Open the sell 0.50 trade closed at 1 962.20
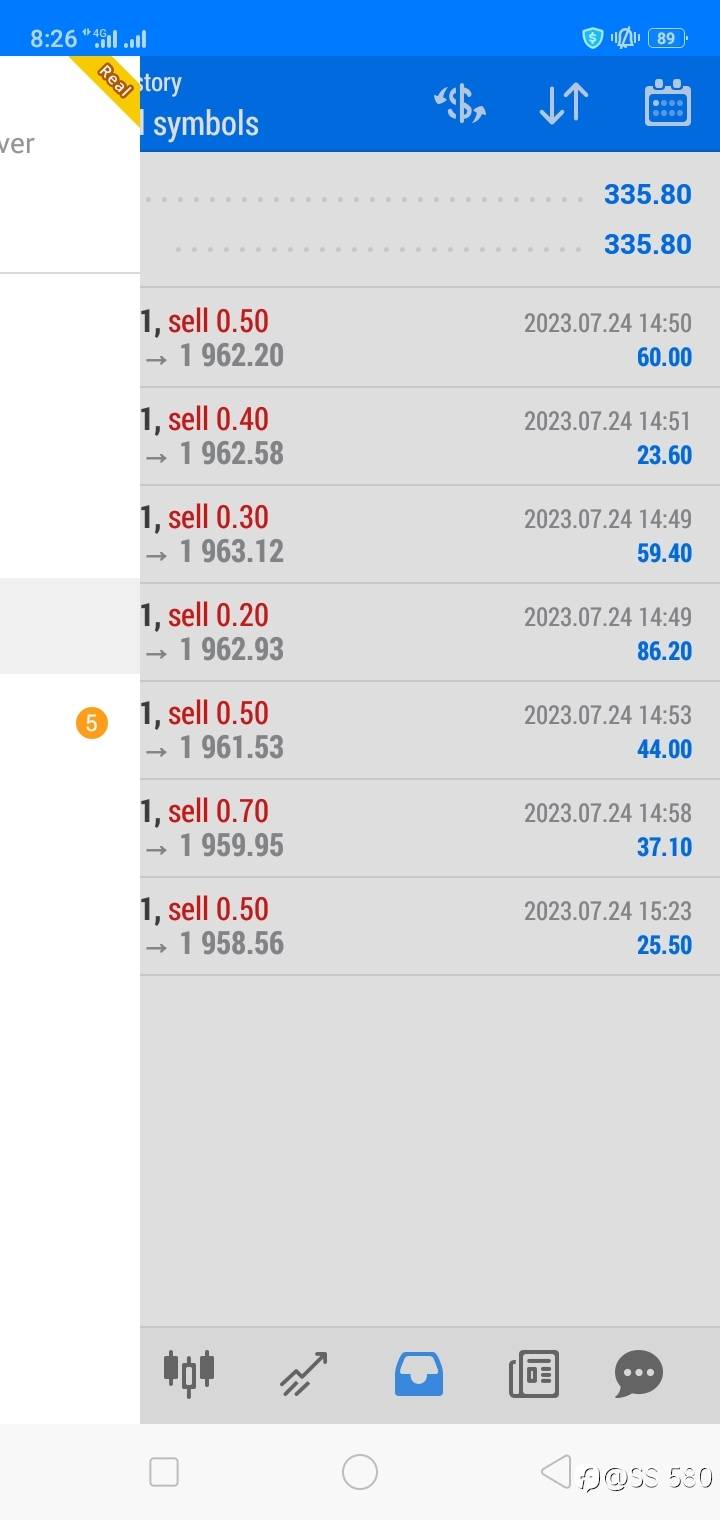Screen dimensions: 720x1520 430,338
